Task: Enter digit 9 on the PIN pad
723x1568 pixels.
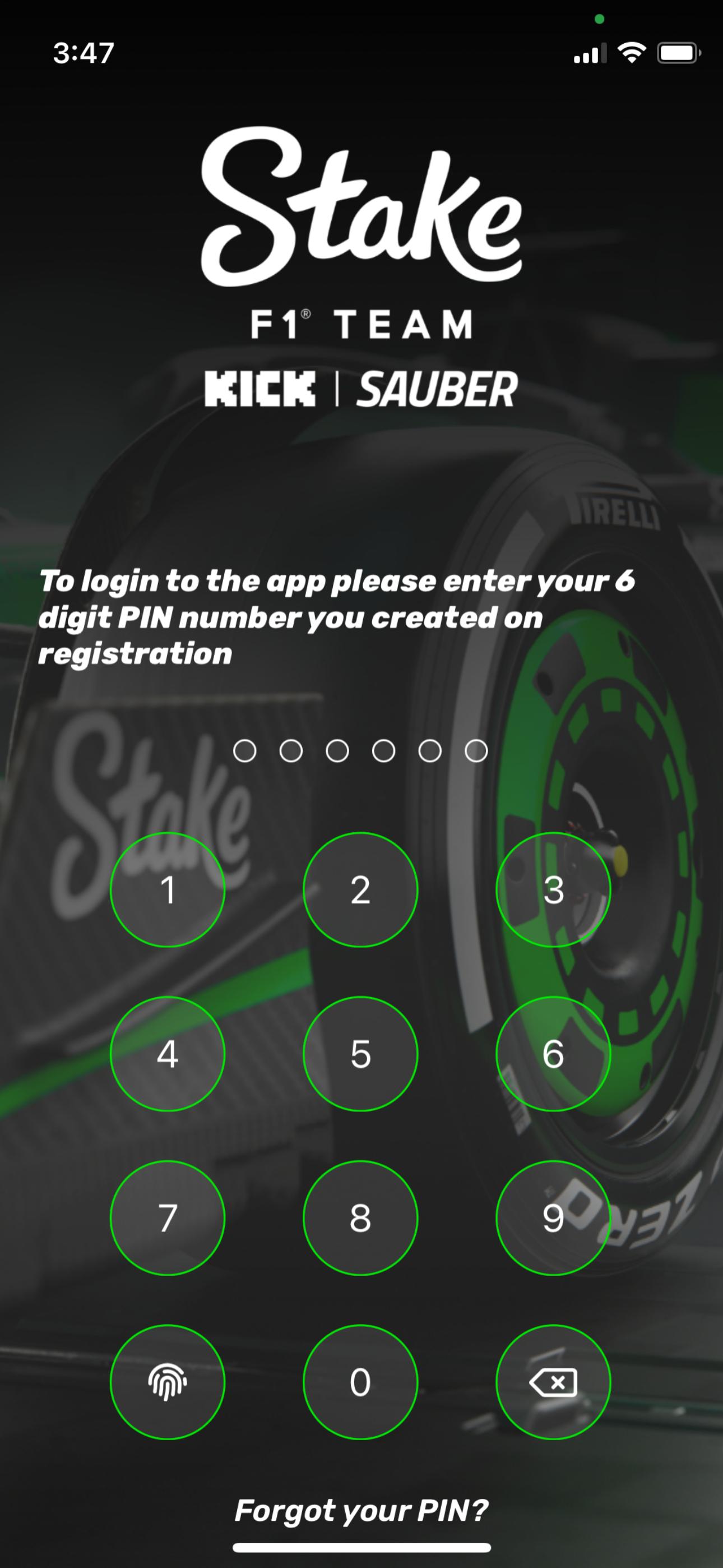Action: pyautogui.click(x=553, y=1217)
